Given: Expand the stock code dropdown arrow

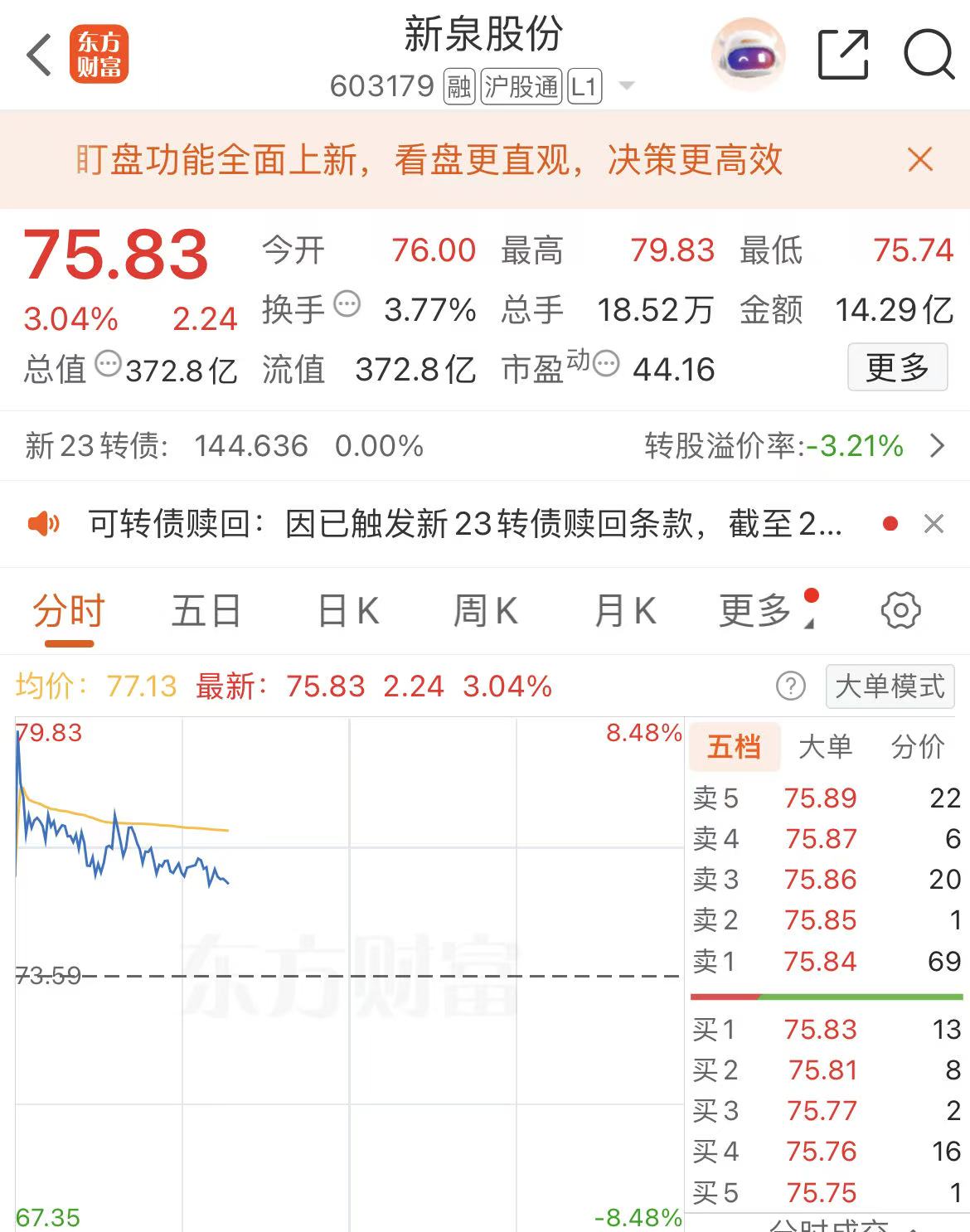Looking at the screenshot, I should click(627, 86).
